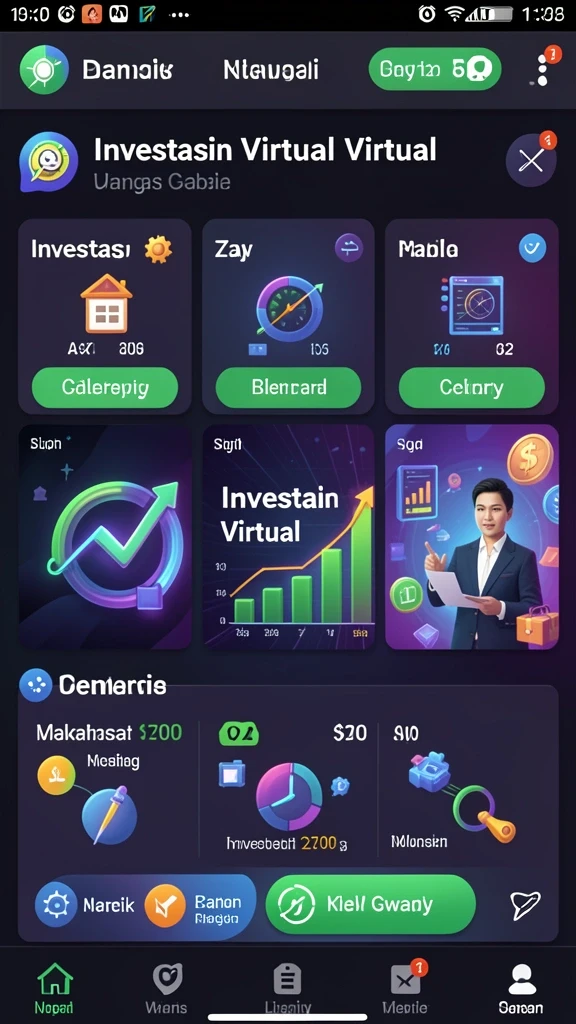The image size is (576, 1024).
Task: Tap Galerepig on the Investasi card
Action: click(x=105, y=387)
